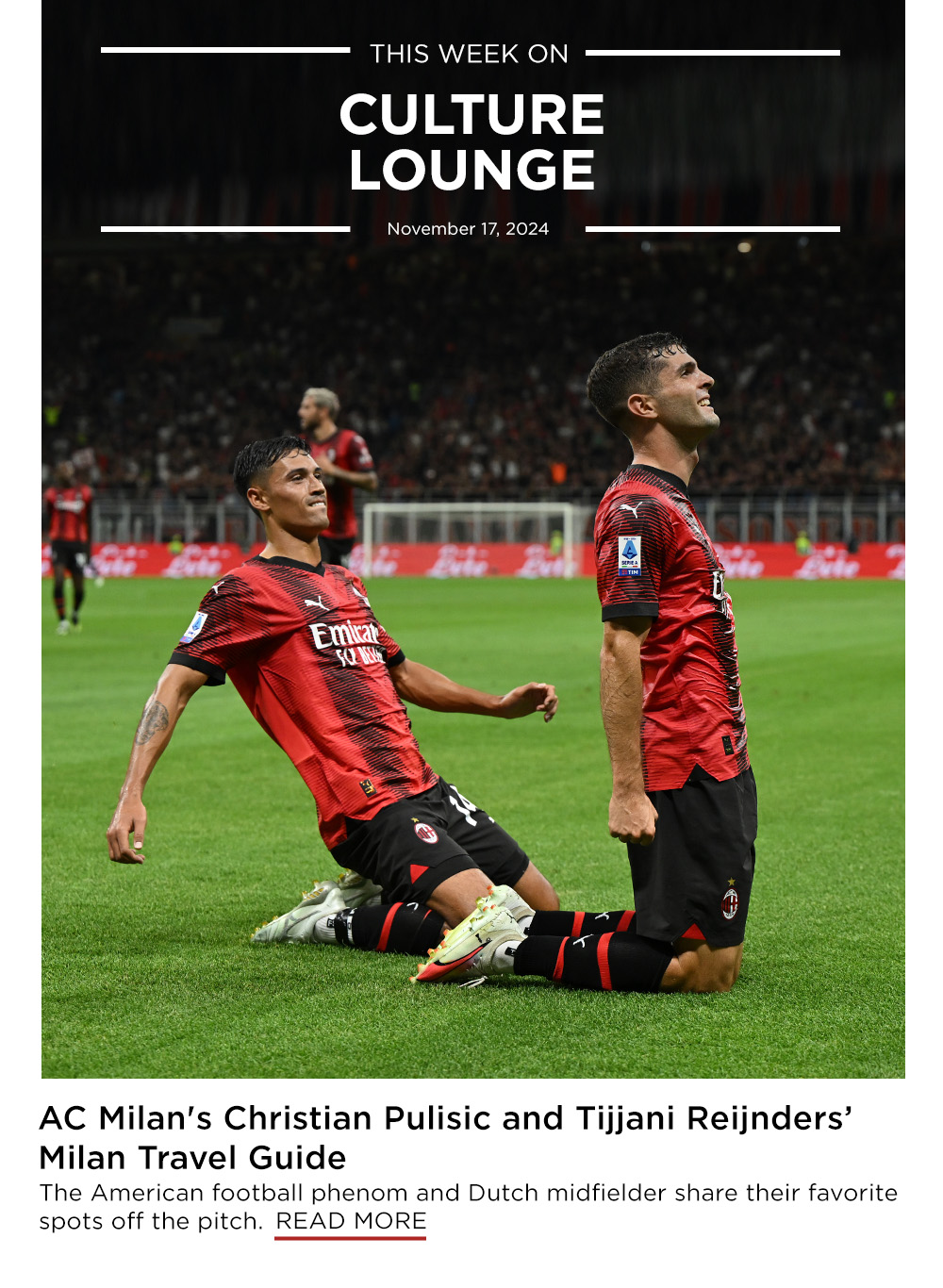The image size is (943, 1288).
Task: Open the READ MORE link
Action: (351, 1221)
